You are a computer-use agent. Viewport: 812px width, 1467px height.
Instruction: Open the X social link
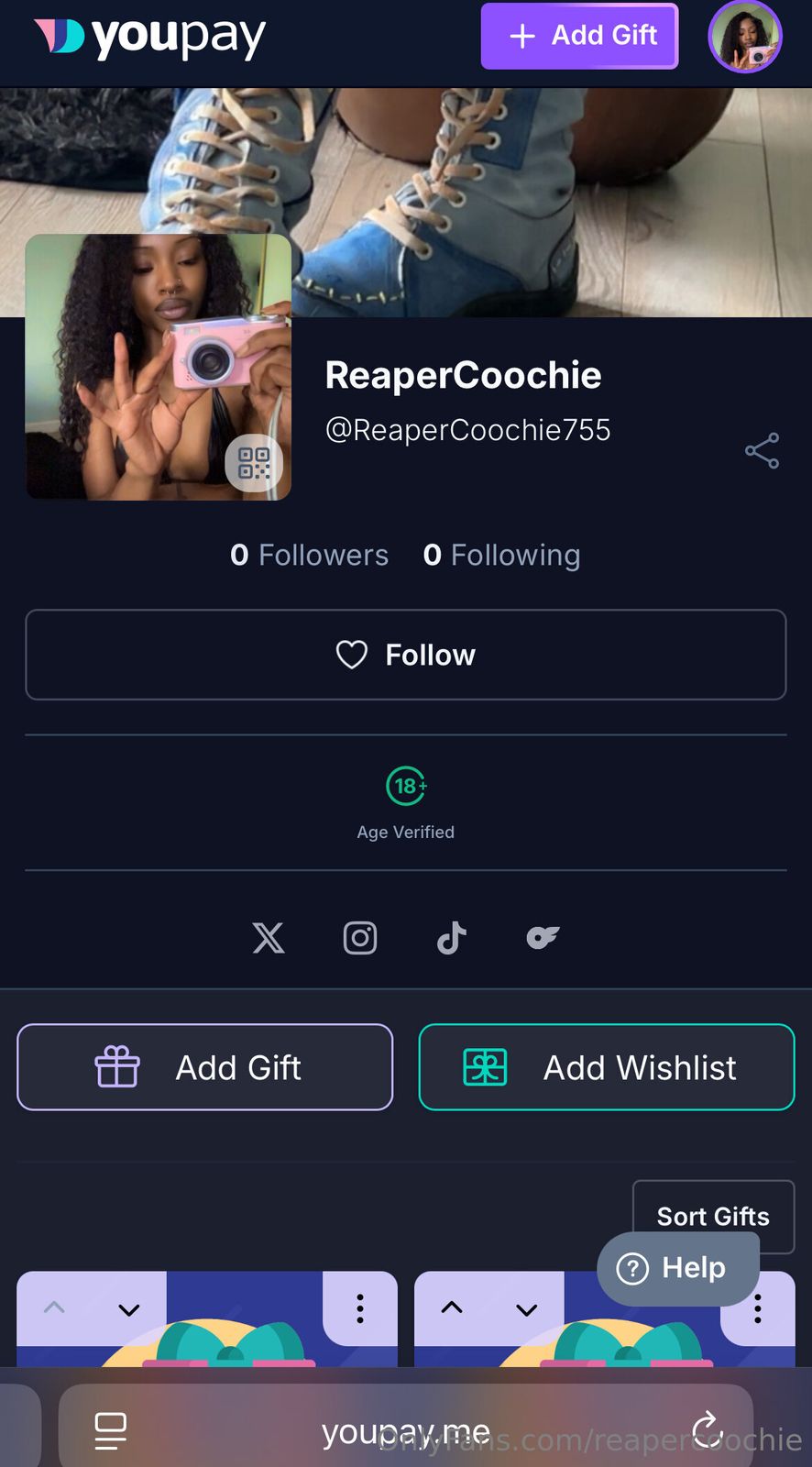coord(269,938)
